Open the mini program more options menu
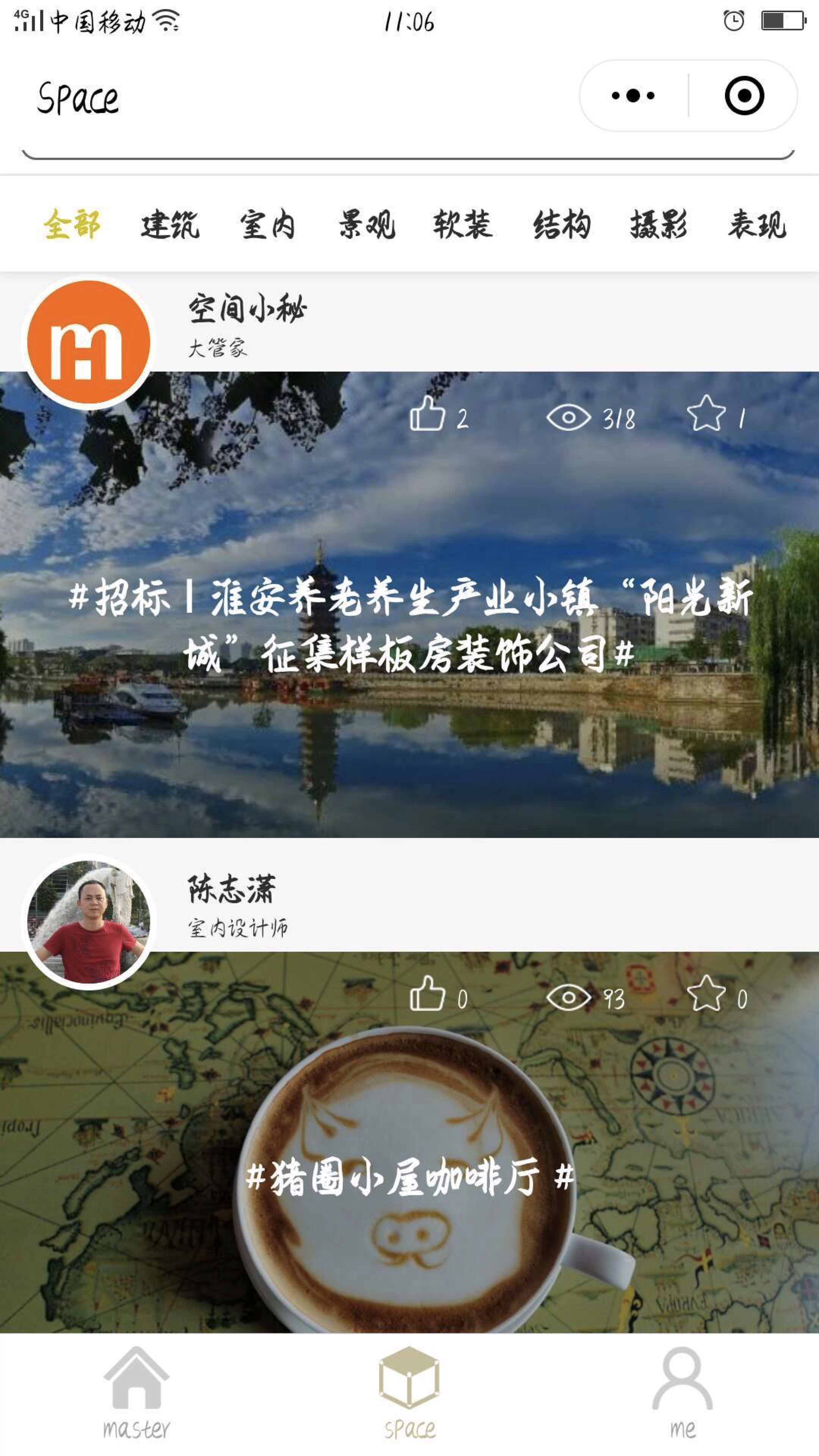Screen dimensions: 819x1456 pos(633,96)
